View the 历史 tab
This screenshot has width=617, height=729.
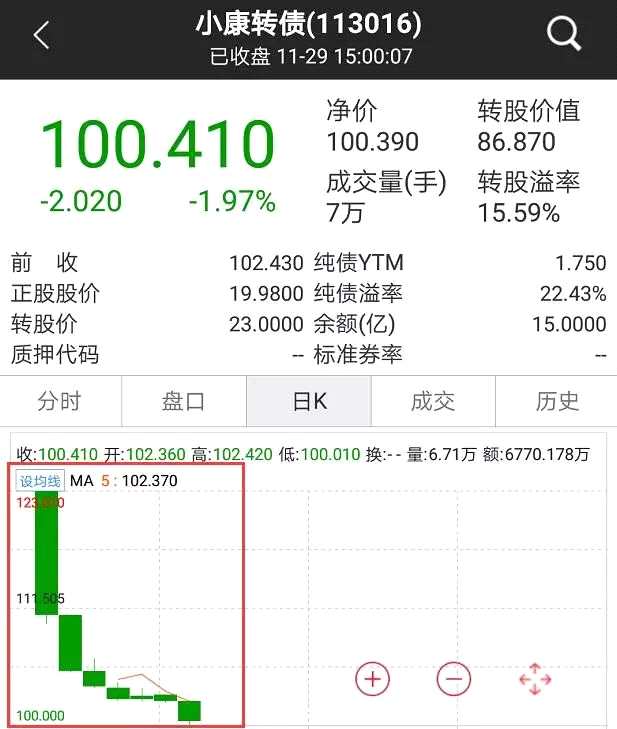[x=557, y=402]
